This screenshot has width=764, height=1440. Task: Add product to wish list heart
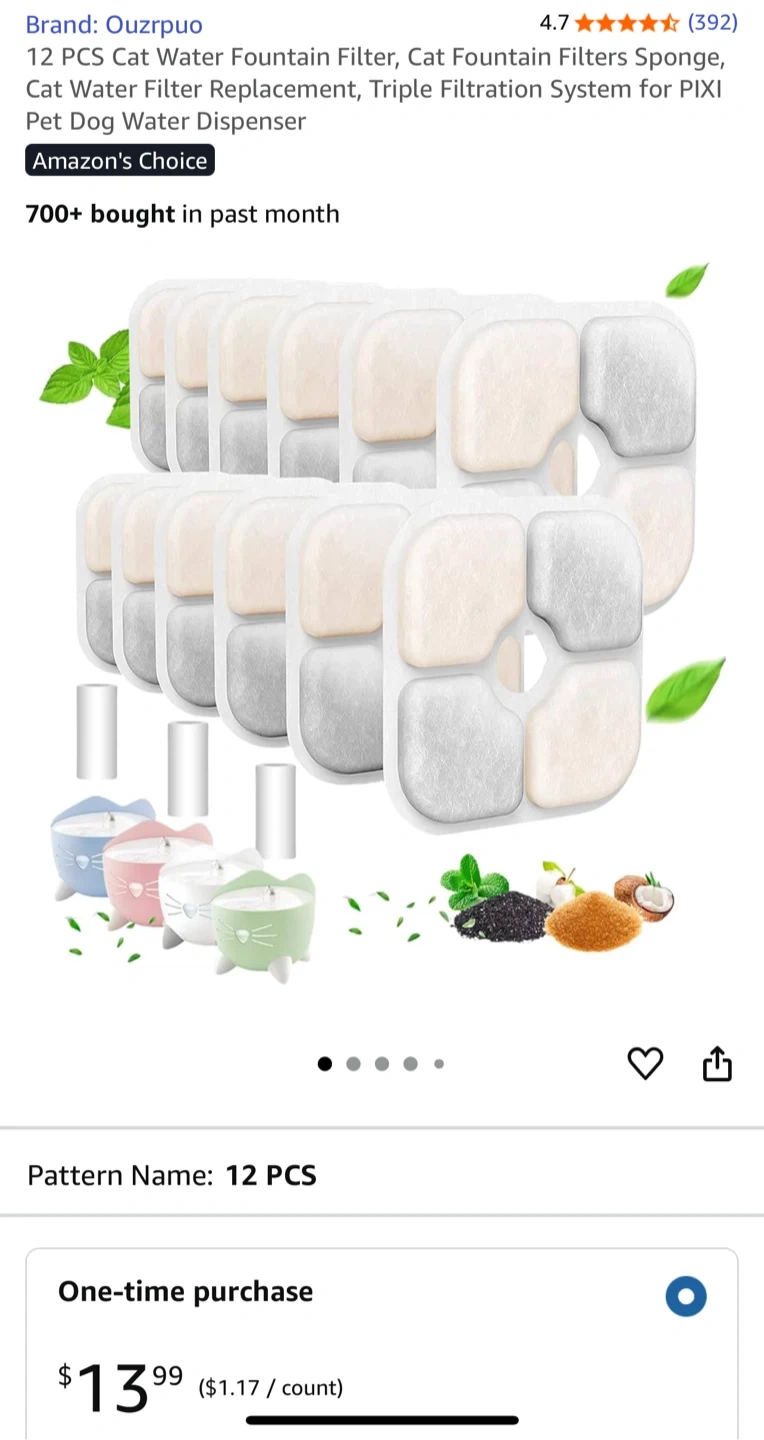(645, 1064)
